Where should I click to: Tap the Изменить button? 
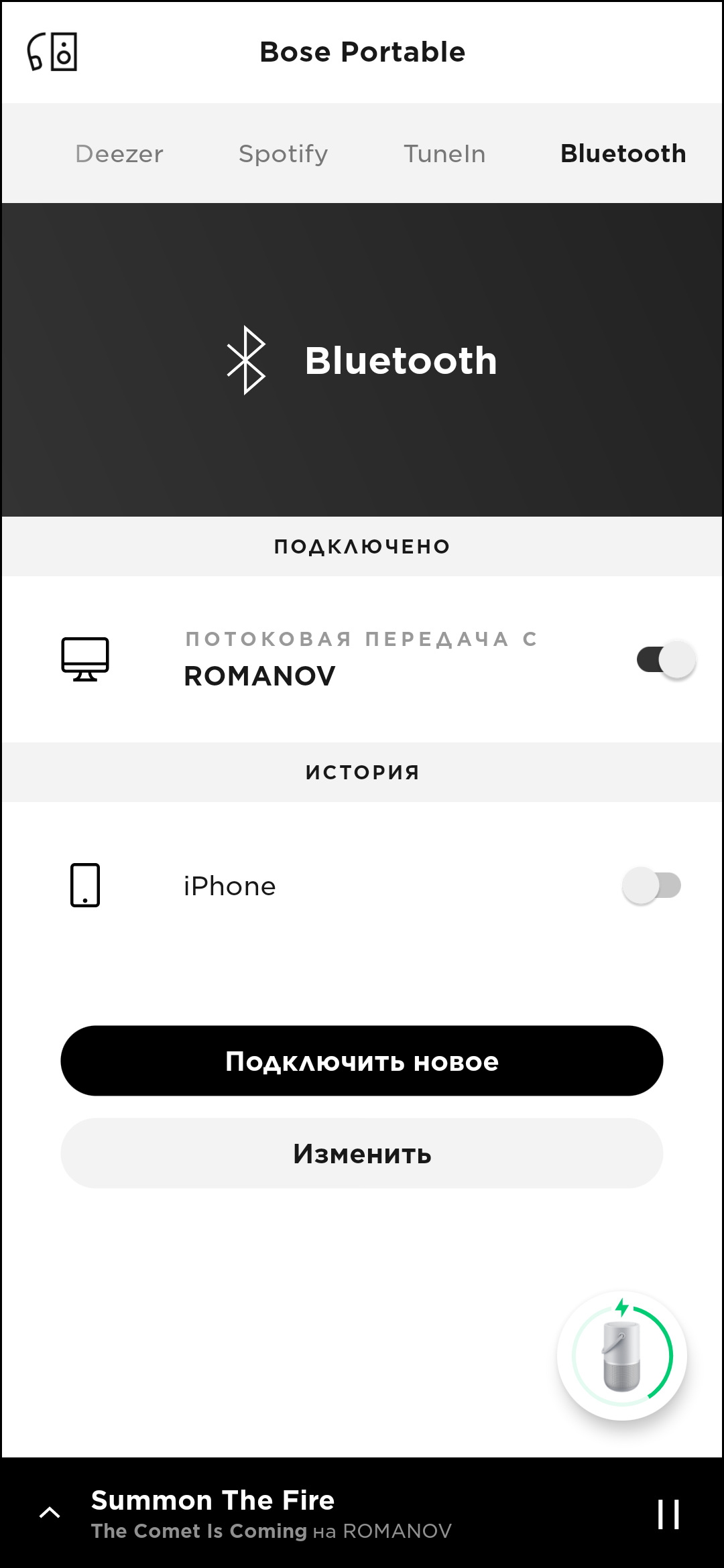pos(362,1153)
